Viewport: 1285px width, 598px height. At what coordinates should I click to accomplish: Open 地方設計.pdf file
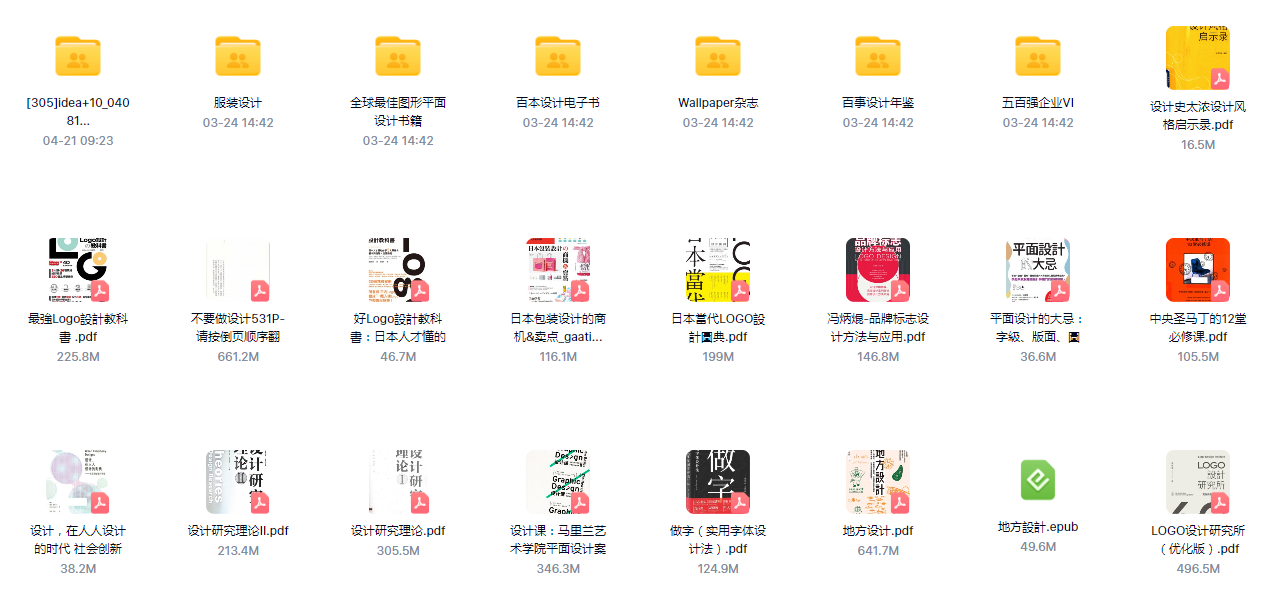pyautogui.click(x=878, y=482)
